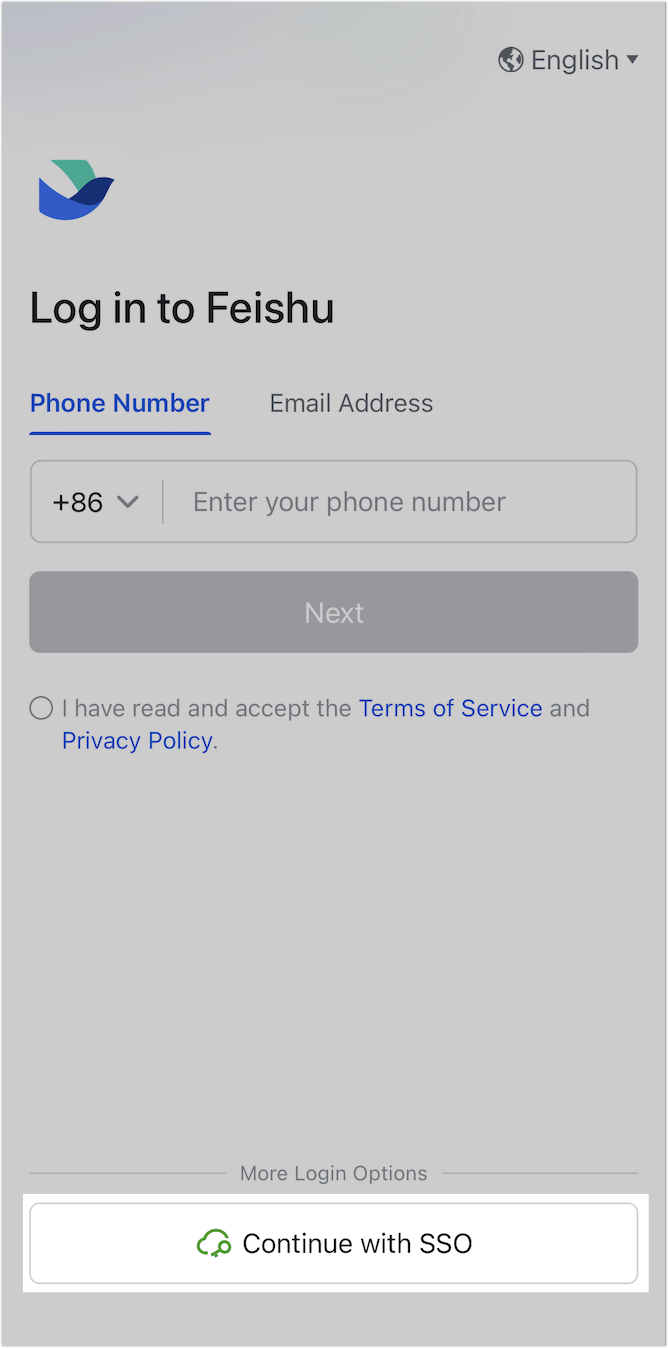Viewport: 668px width, 1348px height.
Task: Select the Phone Number tab
Action: [120, 403]
